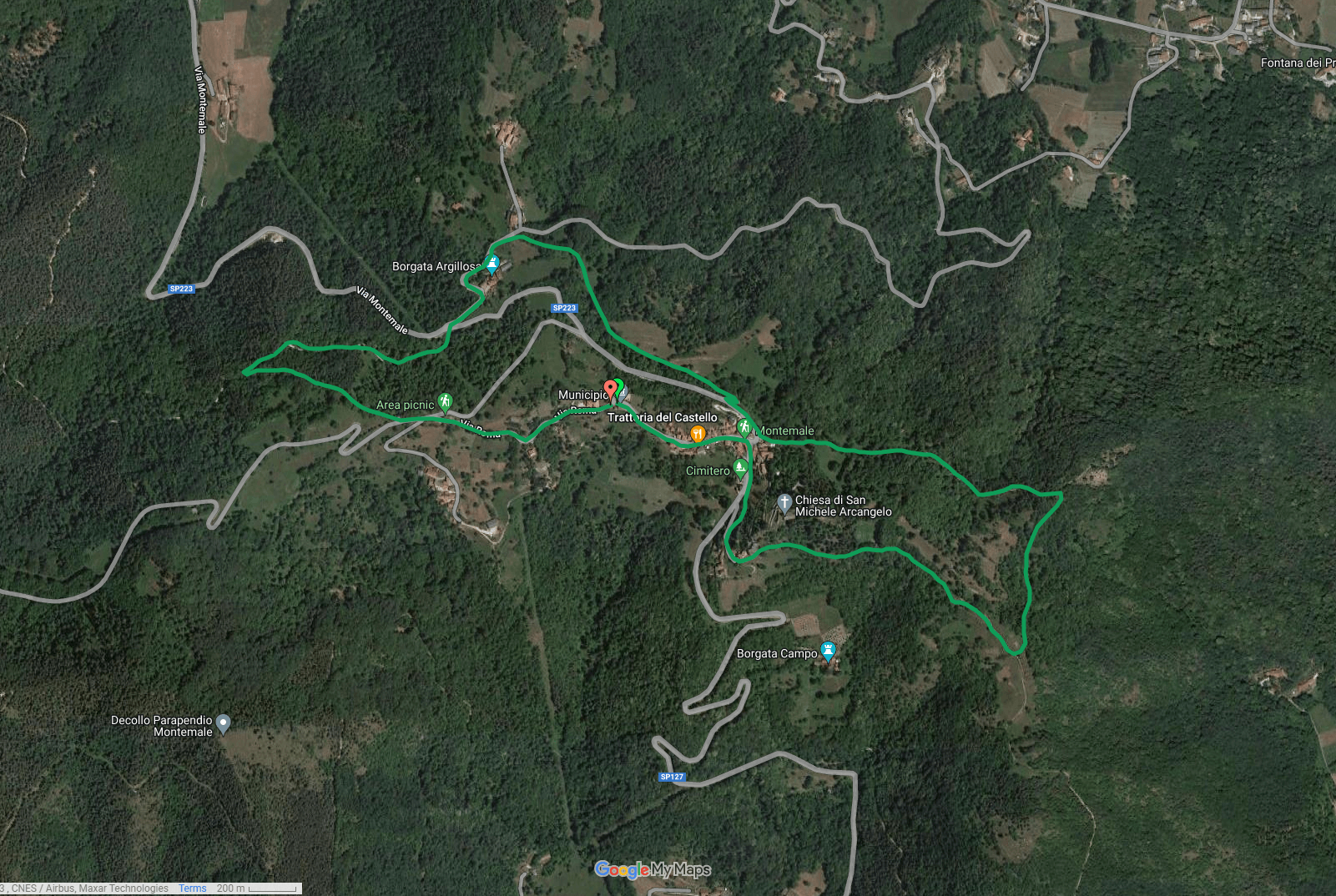Viewport: 1336px width, 896px height.
Task: Tap the Area picnic hiking marker
Action: pyautogui.click(x=446, y=403)
